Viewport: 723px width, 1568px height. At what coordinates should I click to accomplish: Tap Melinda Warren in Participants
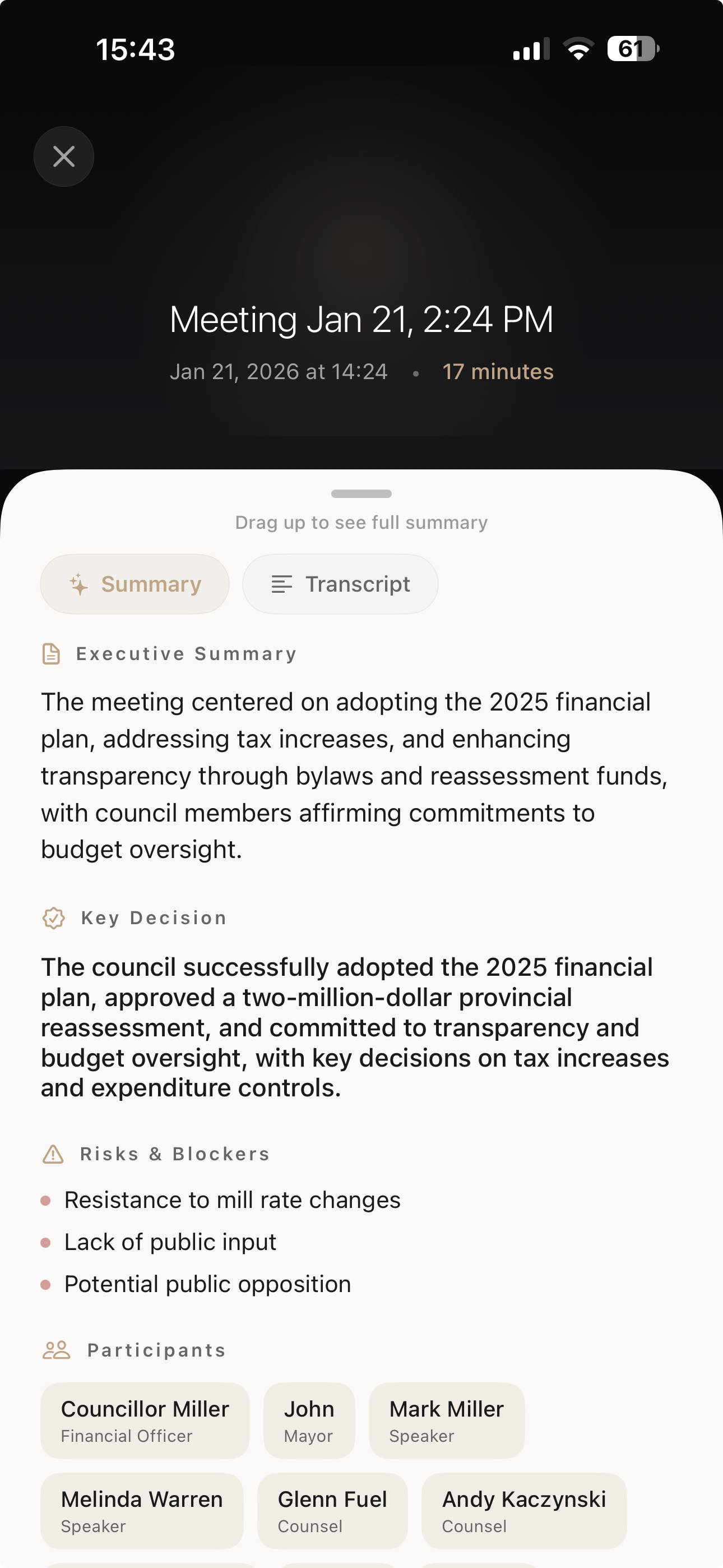point(142,1510)
